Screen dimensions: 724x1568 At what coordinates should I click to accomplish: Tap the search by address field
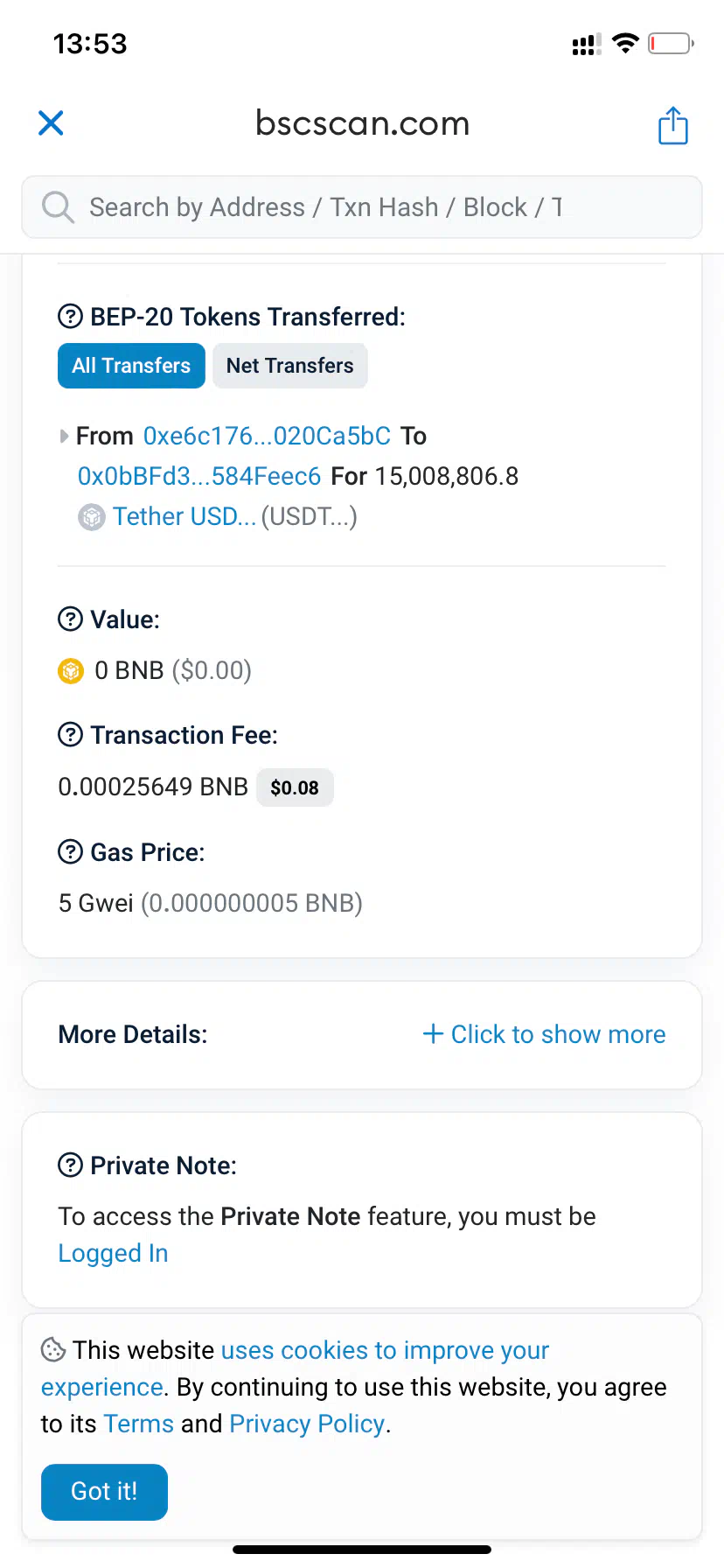click(x=362, y=207)
